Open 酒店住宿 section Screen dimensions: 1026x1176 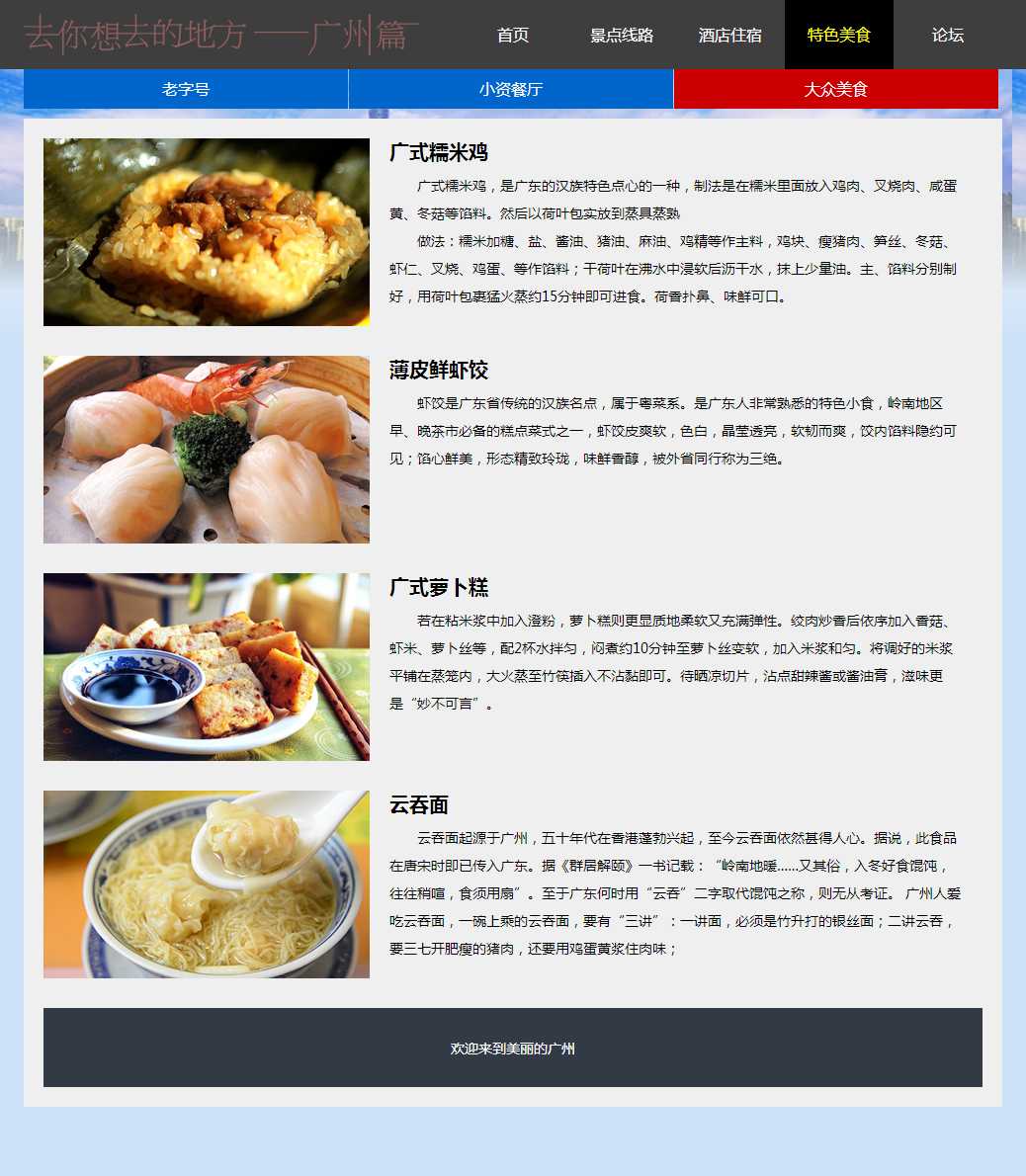coord(730,36)
